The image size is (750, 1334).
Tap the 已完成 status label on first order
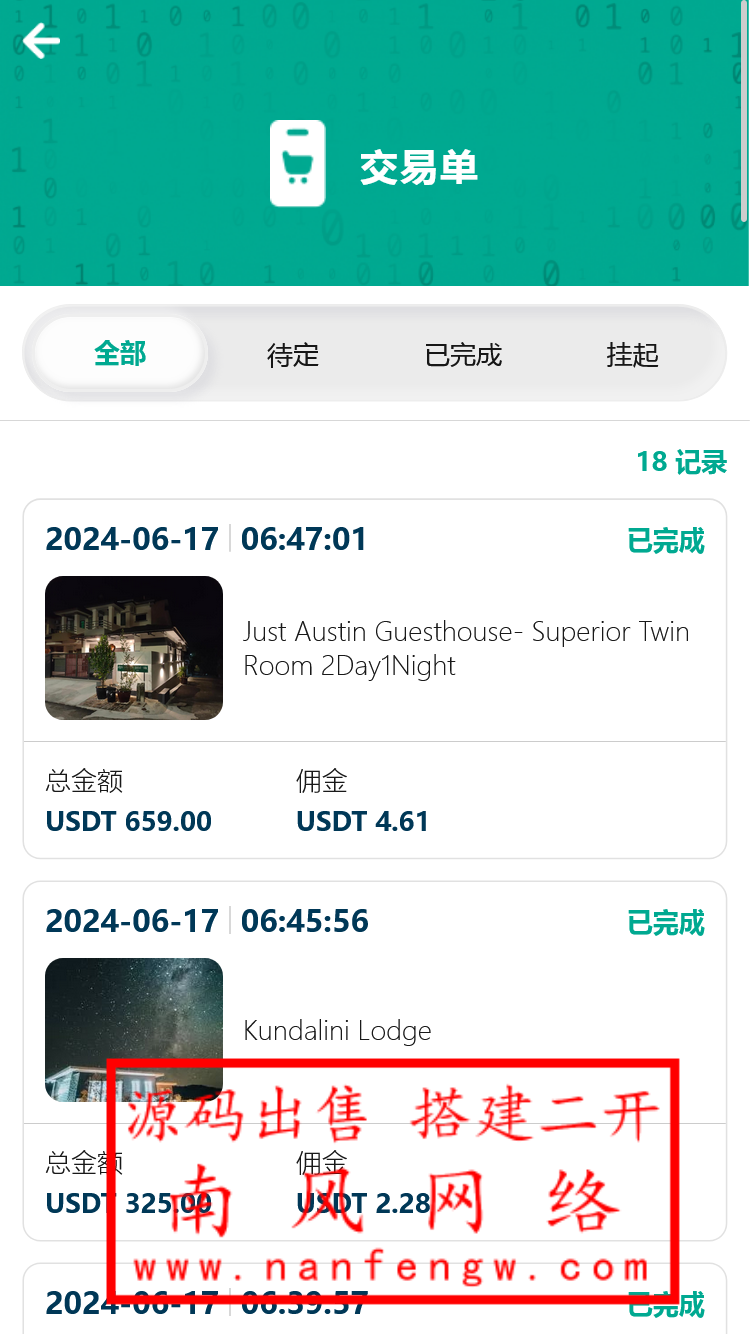click(664, 539)
